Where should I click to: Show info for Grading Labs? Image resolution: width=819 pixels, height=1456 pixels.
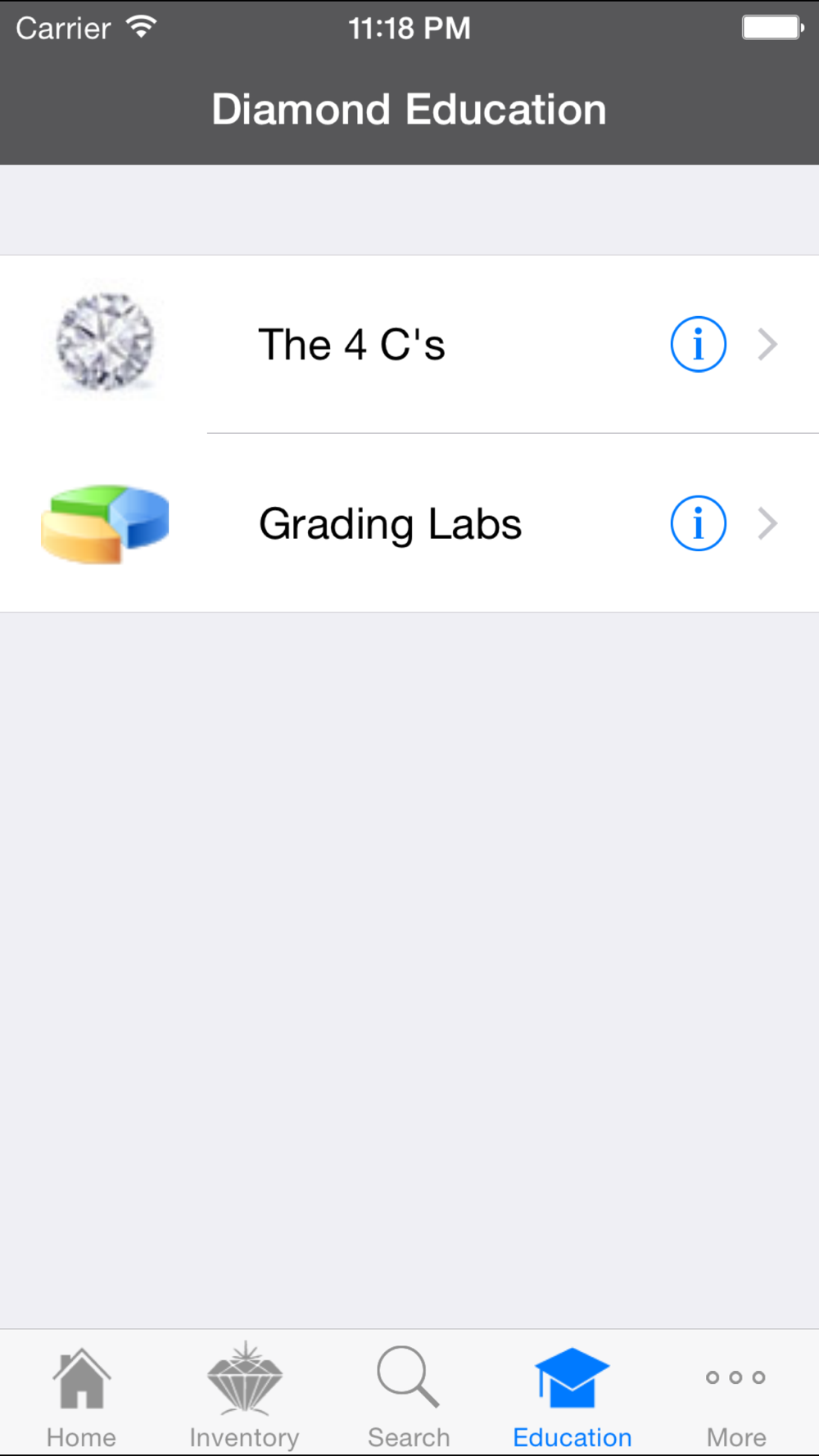698,523
